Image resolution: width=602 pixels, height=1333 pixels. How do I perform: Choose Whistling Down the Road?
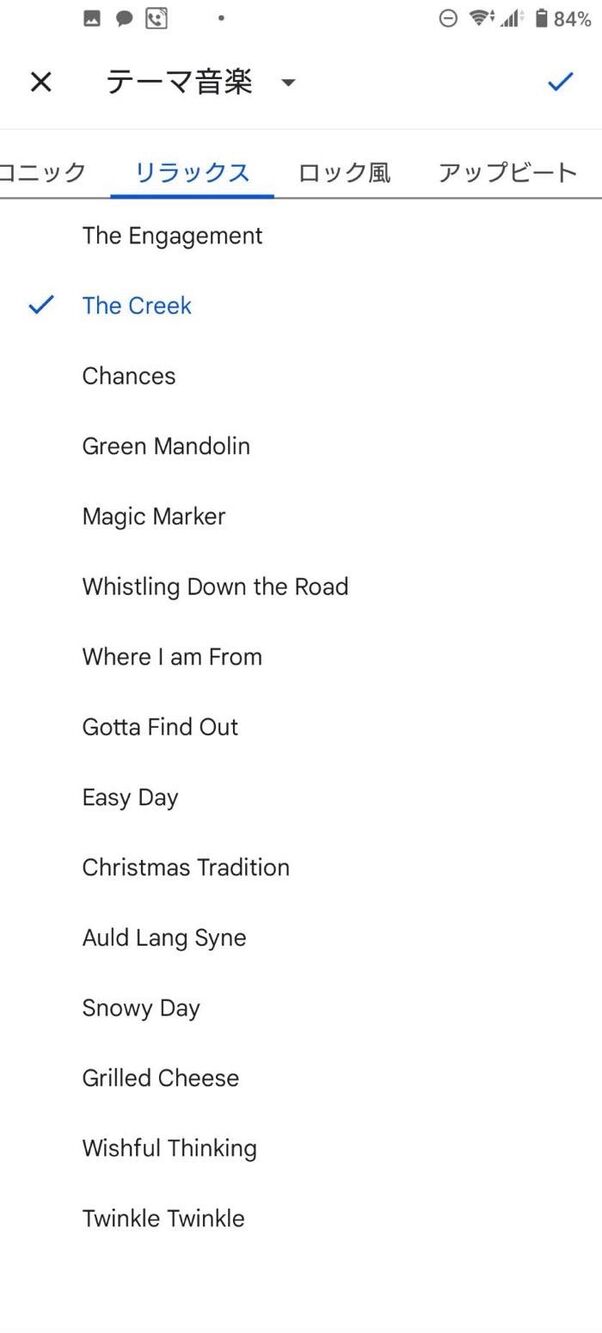215,586
